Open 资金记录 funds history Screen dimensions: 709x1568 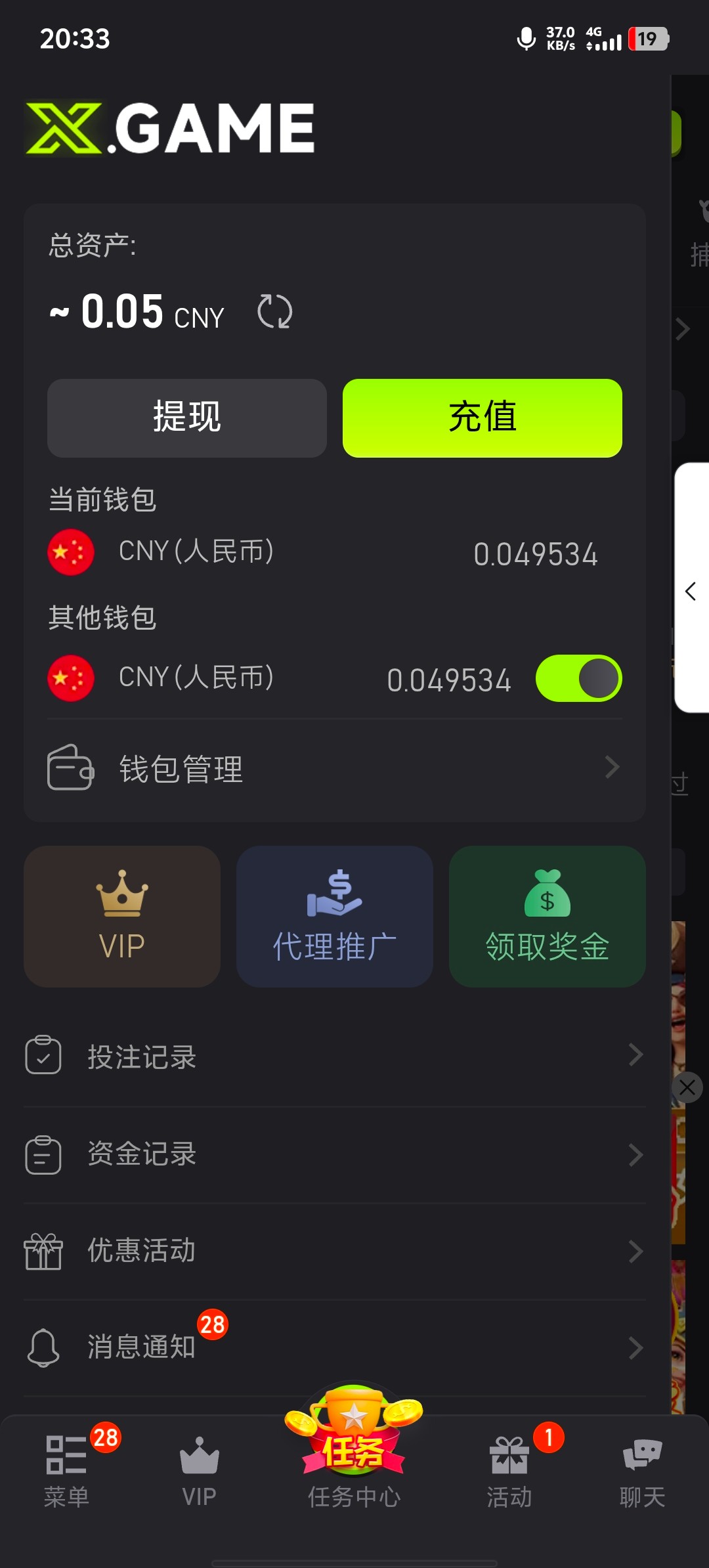pyautogui.click(x=141, y=1153)
